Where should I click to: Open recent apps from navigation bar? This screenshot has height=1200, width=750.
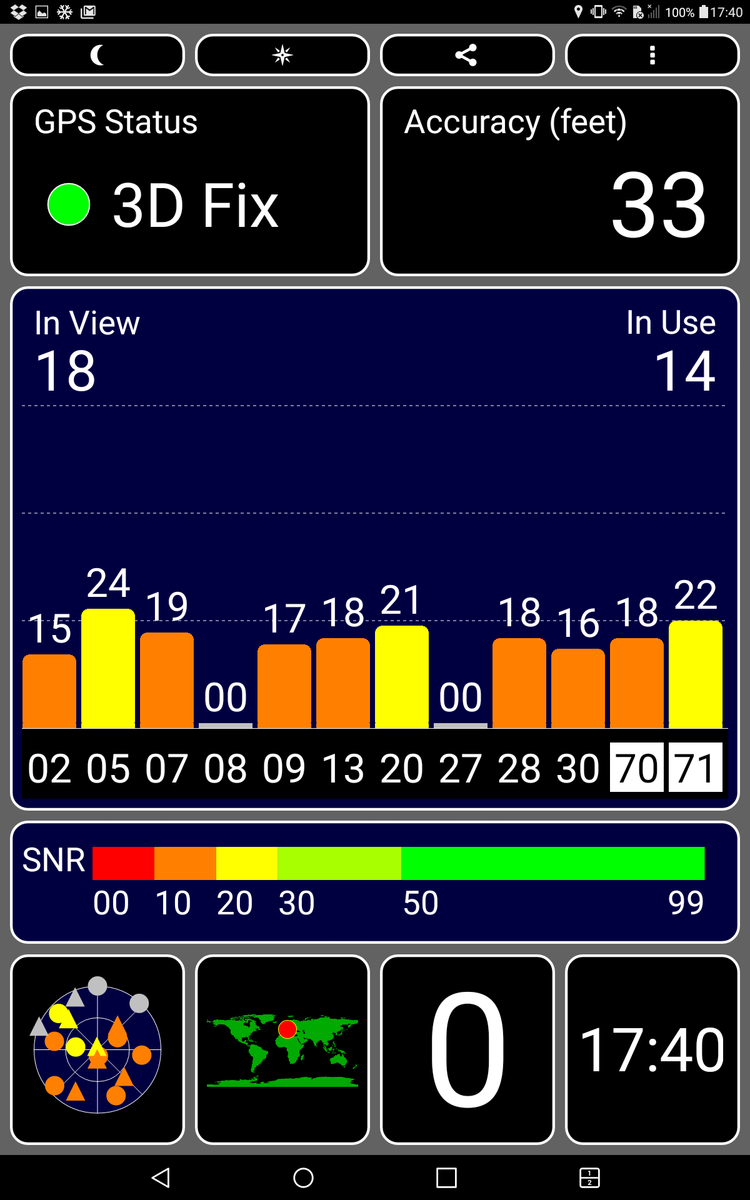[447, 1177]
